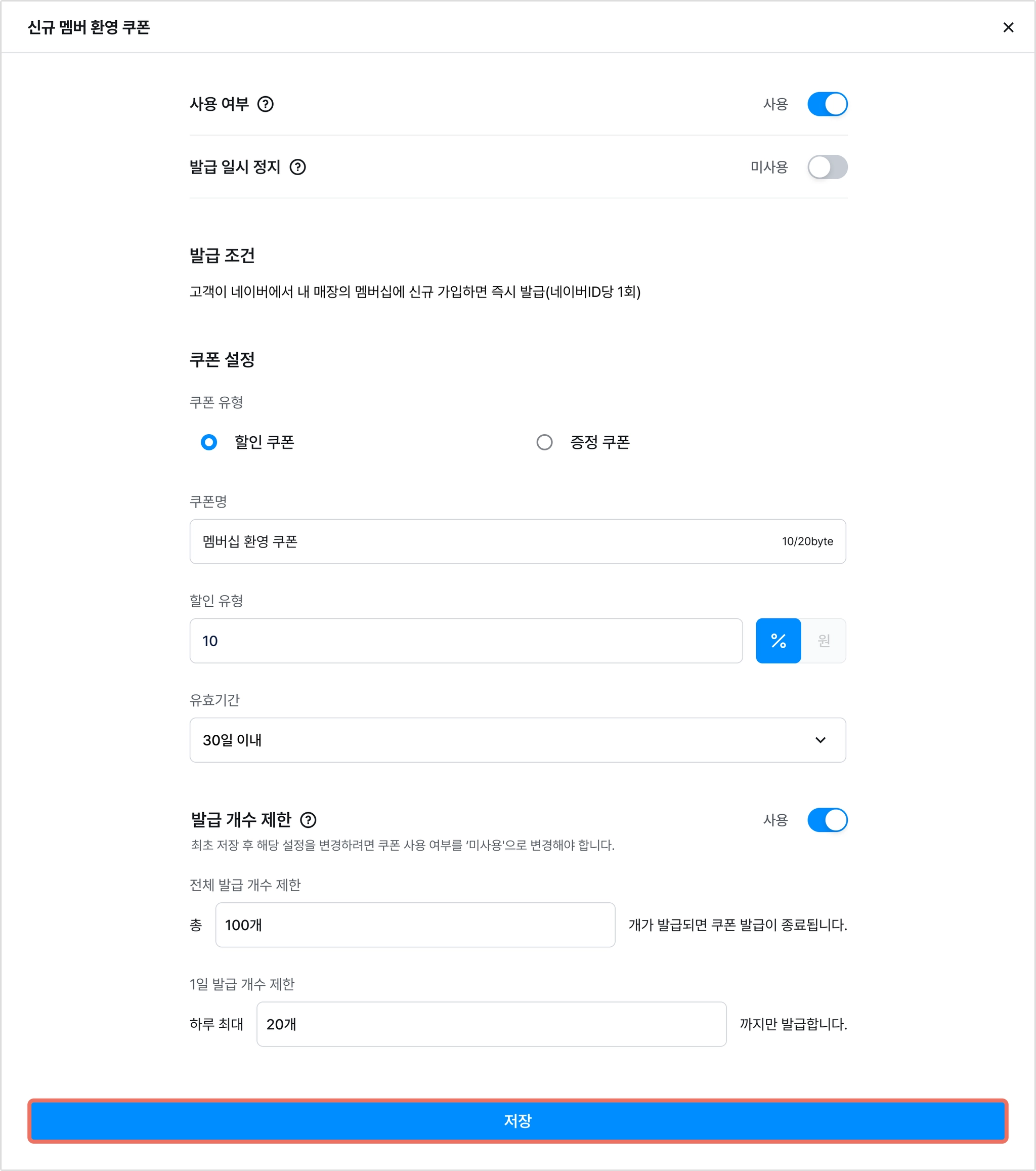Open the help icon next to 사용 여부

point(265,104)
